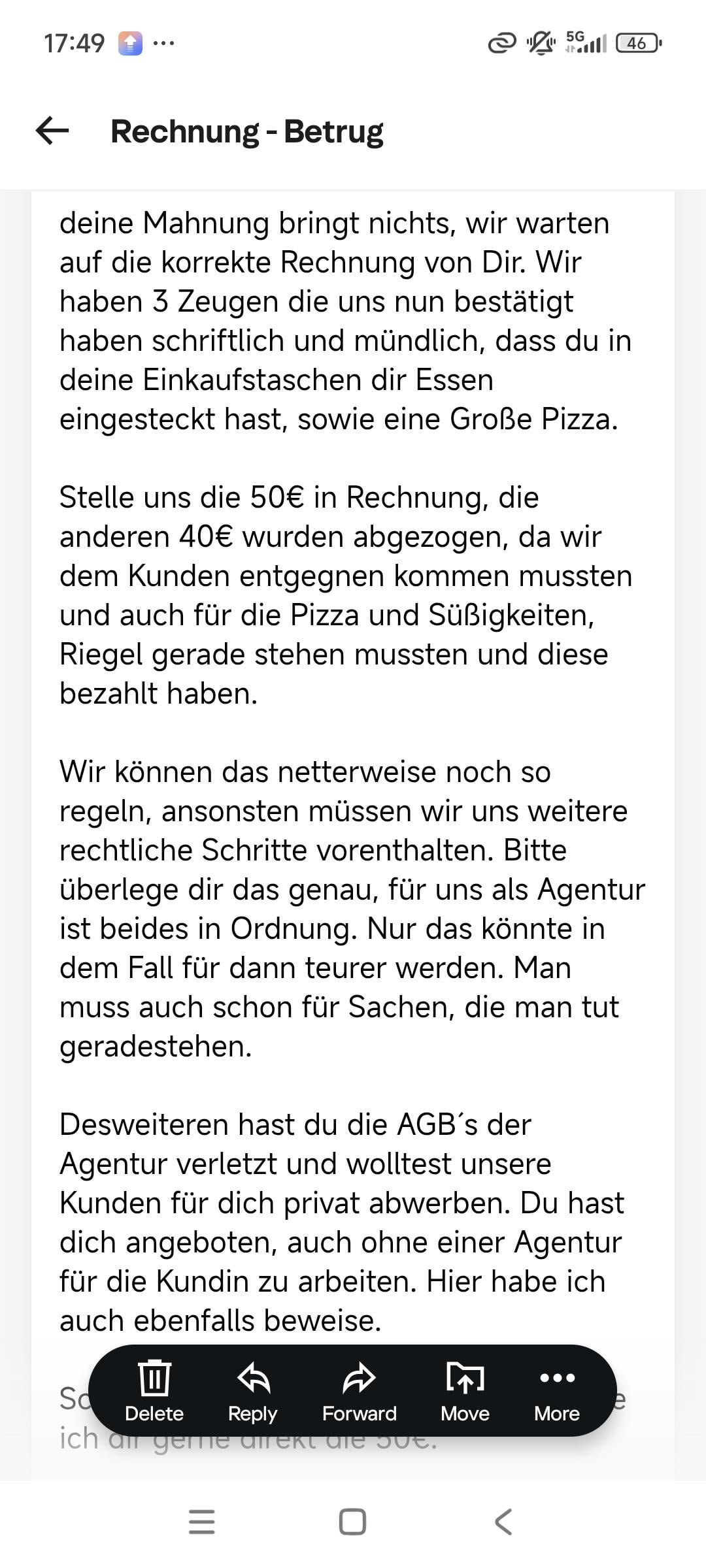The height and width of the screenshot is (1568, 706).
Task: Tap the system home button
Action: (x=352, y=1522)
